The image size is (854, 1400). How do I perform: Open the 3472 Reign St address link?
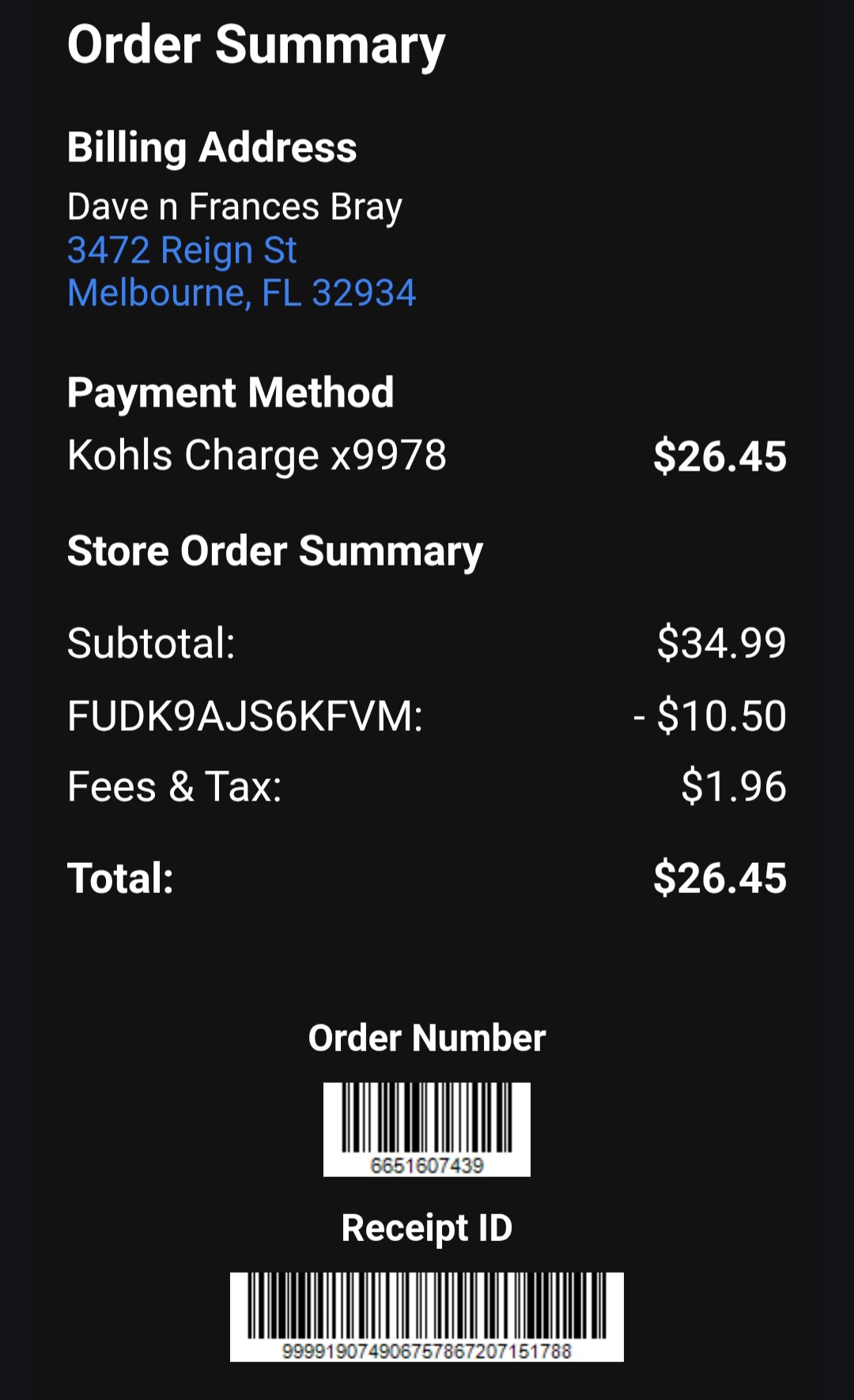[182, 251]
